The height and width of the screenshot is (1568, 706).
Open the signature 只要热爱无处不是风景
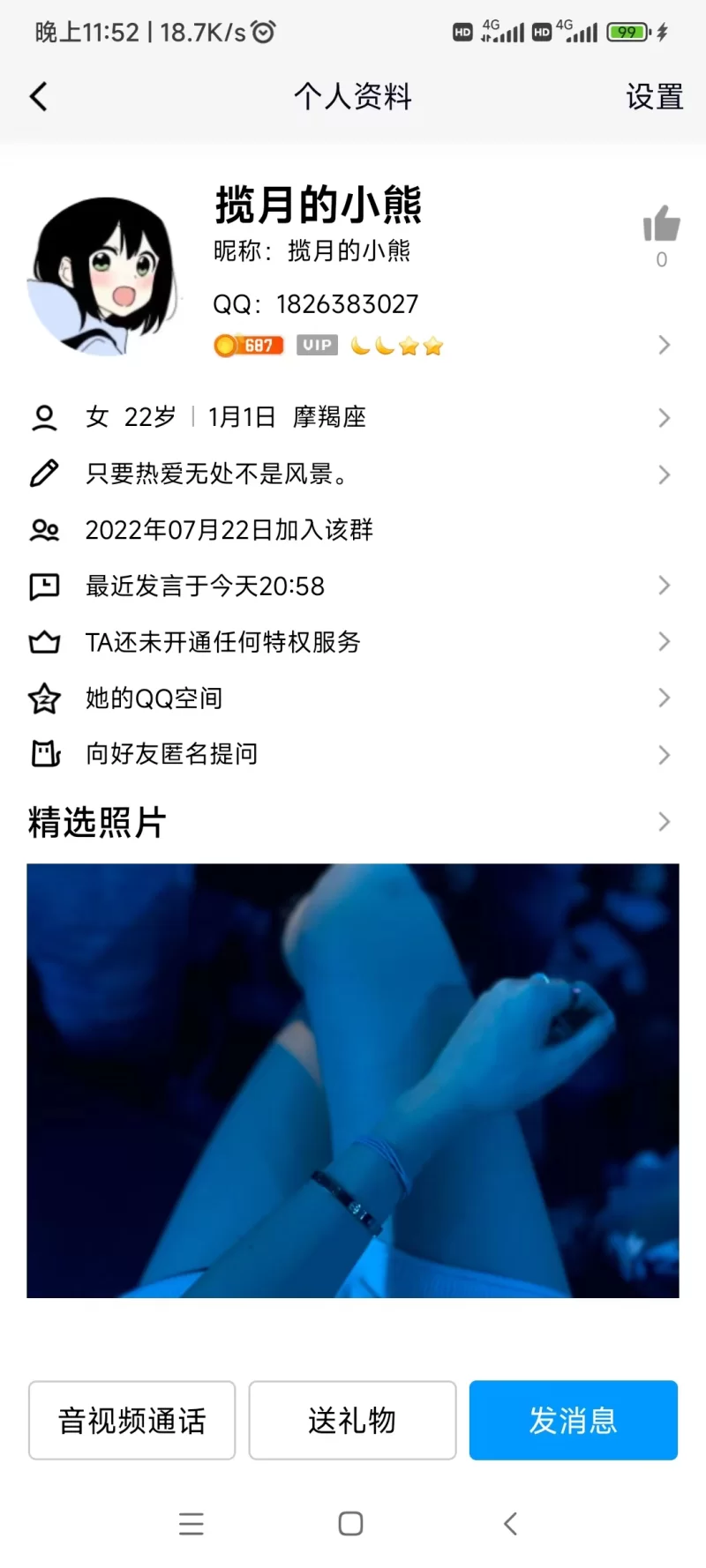(x=353, y=474)
